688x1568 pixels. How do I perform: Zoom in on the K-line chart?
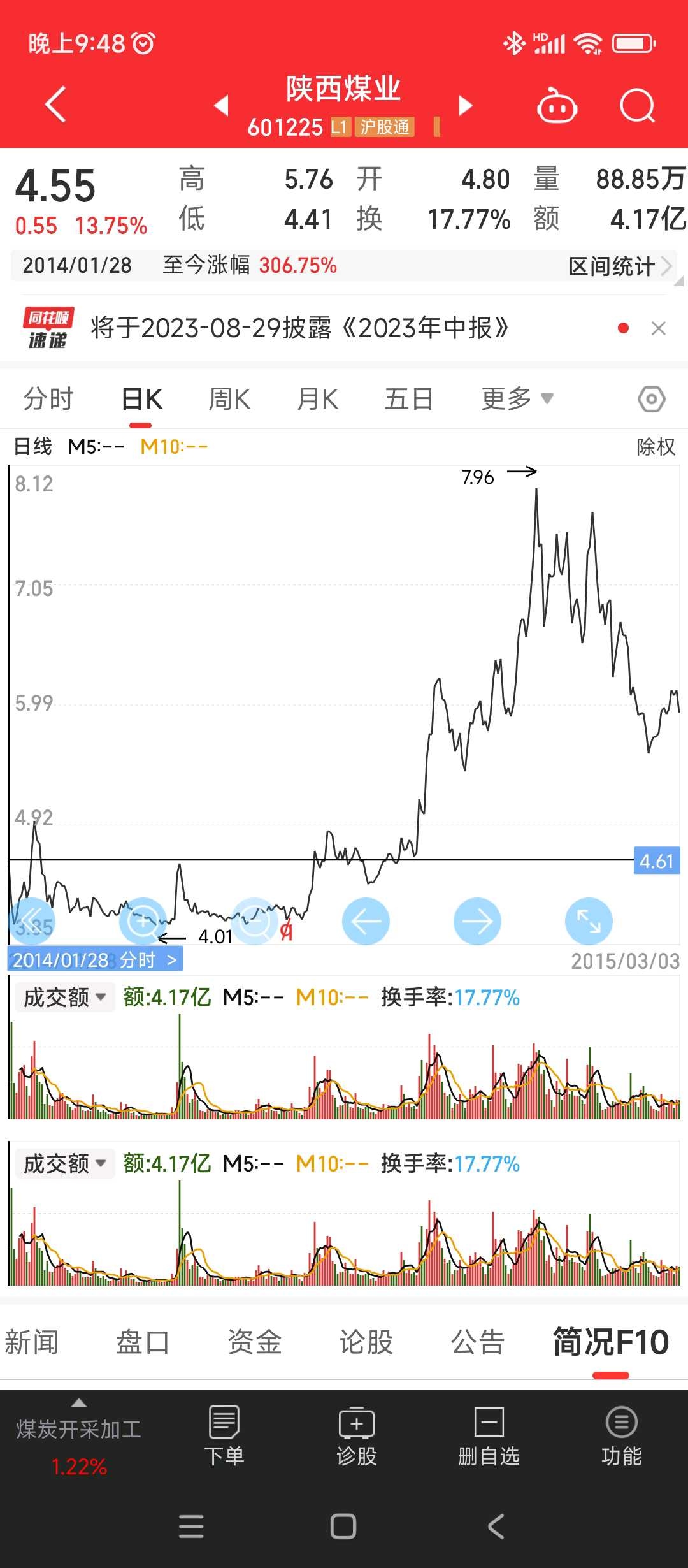[x=143, y=921]
